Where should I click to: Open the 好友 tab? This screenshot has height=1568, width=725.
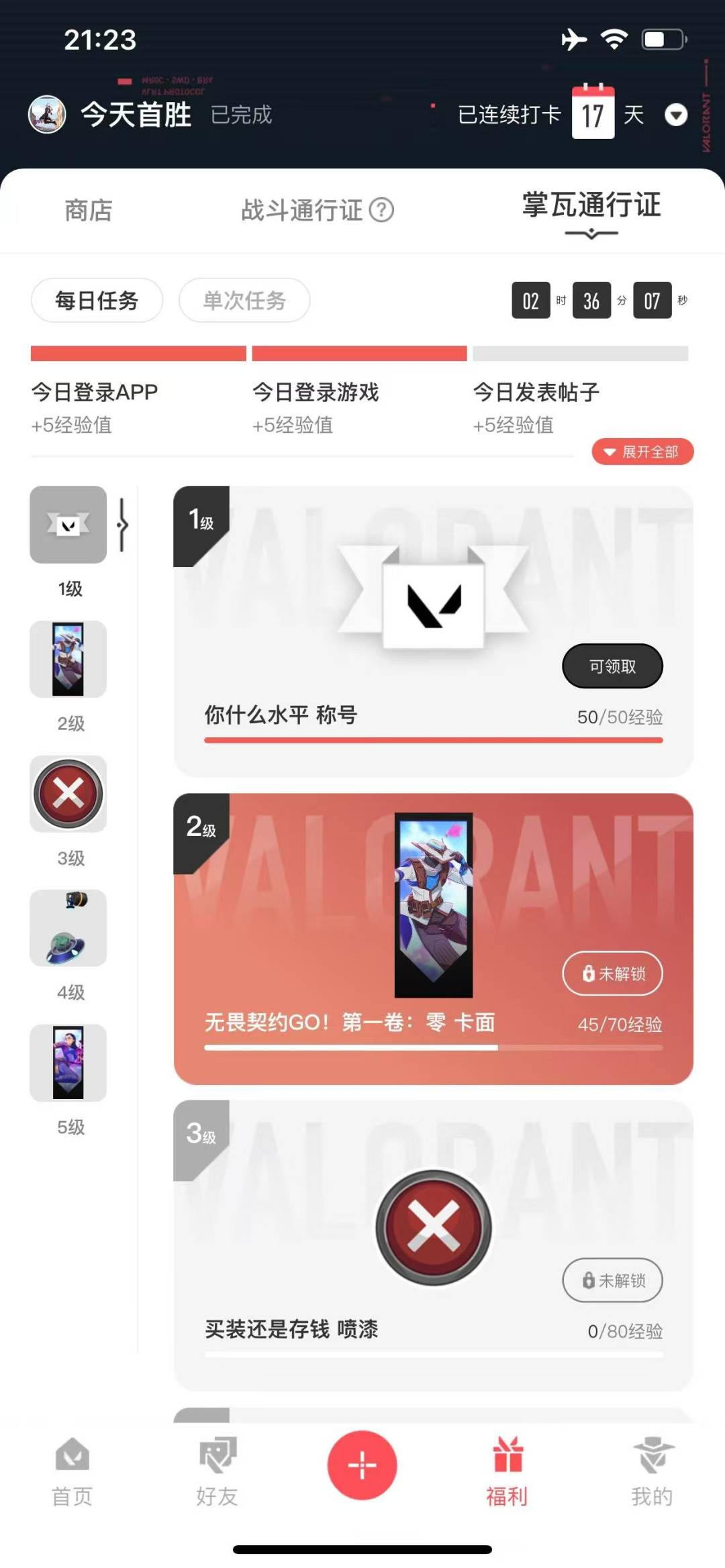tap(217, 1472)
